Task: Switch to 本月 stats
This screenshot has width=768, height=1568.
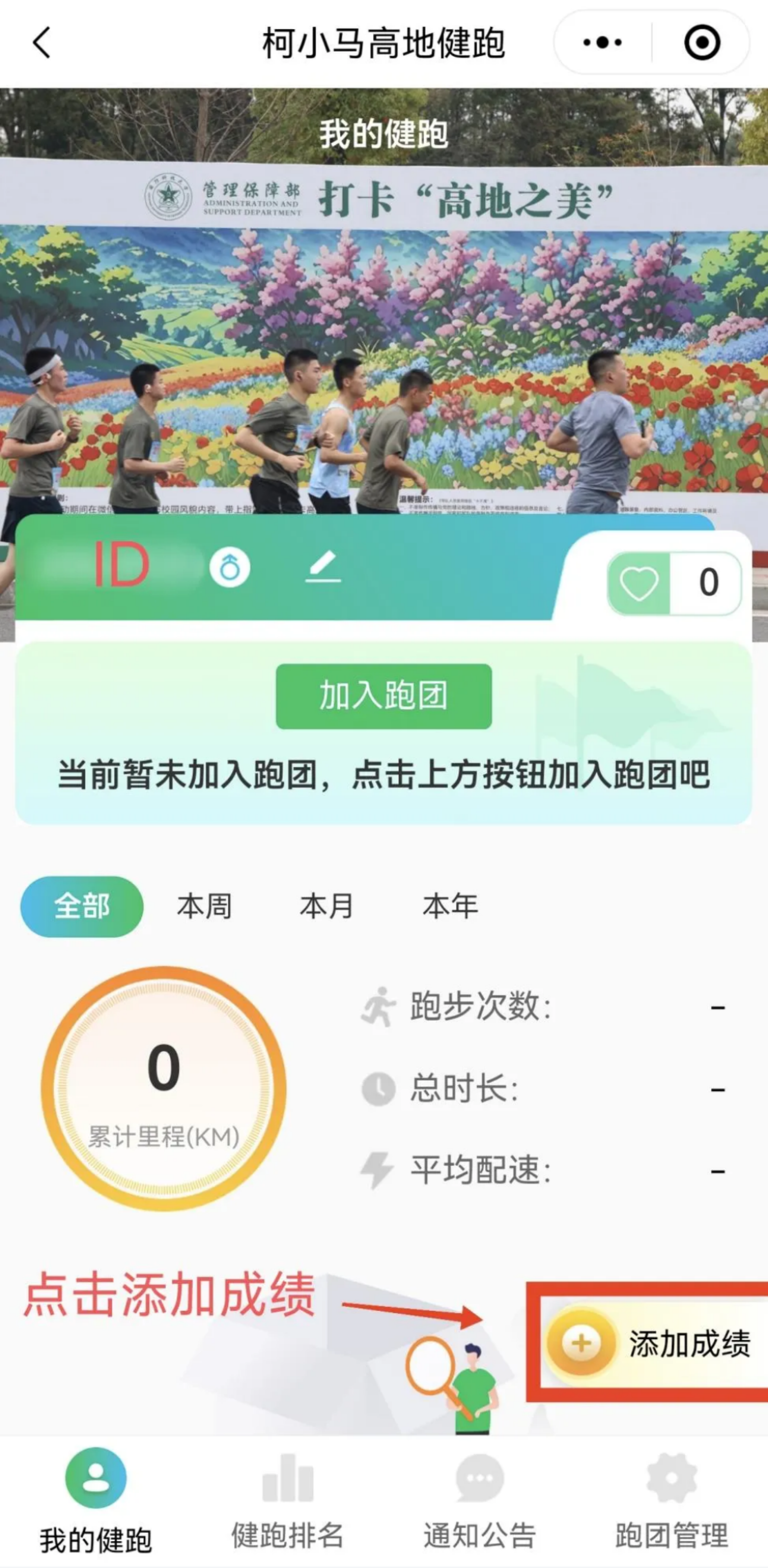Action: [x=327, y=906]
